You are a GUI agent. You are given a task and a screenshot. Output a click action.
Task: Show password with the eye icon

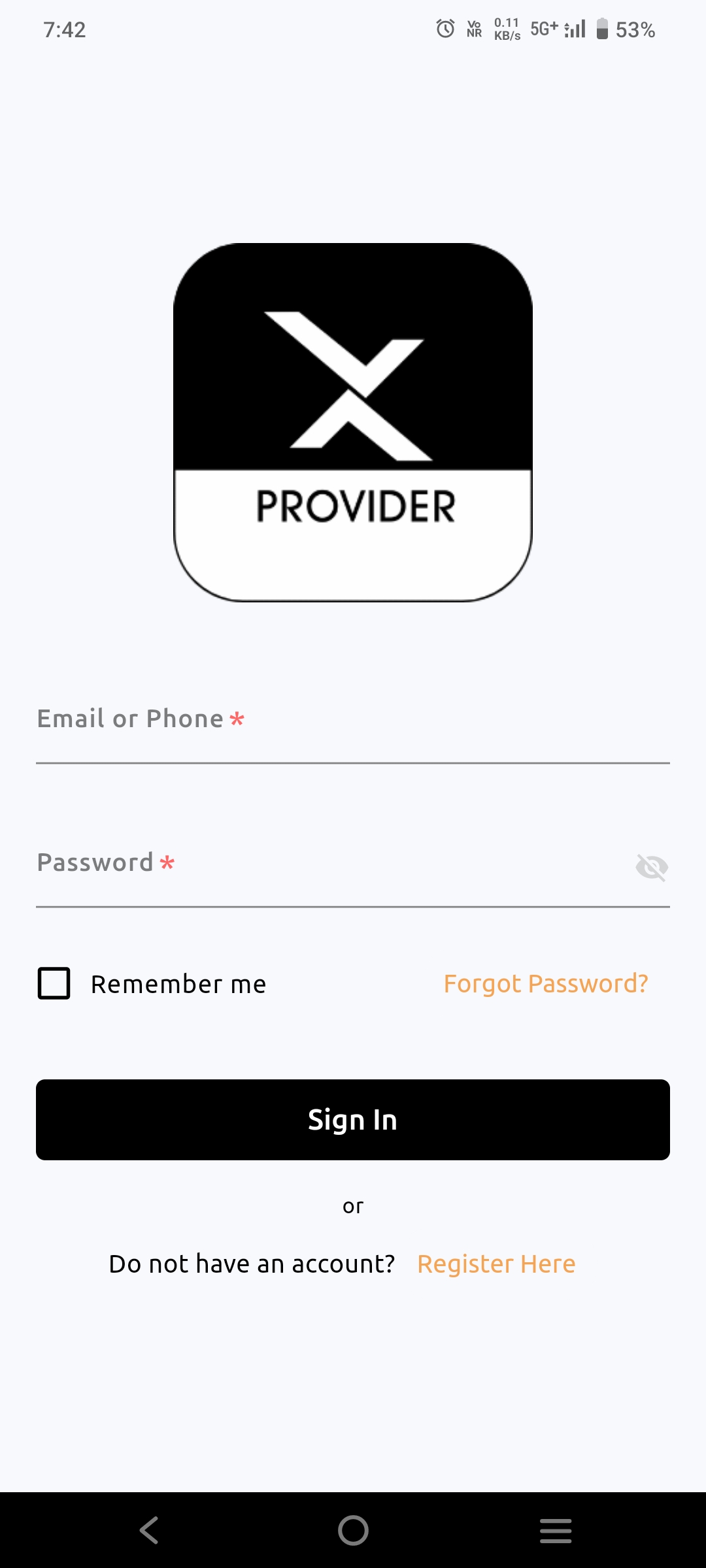(652, 867)
